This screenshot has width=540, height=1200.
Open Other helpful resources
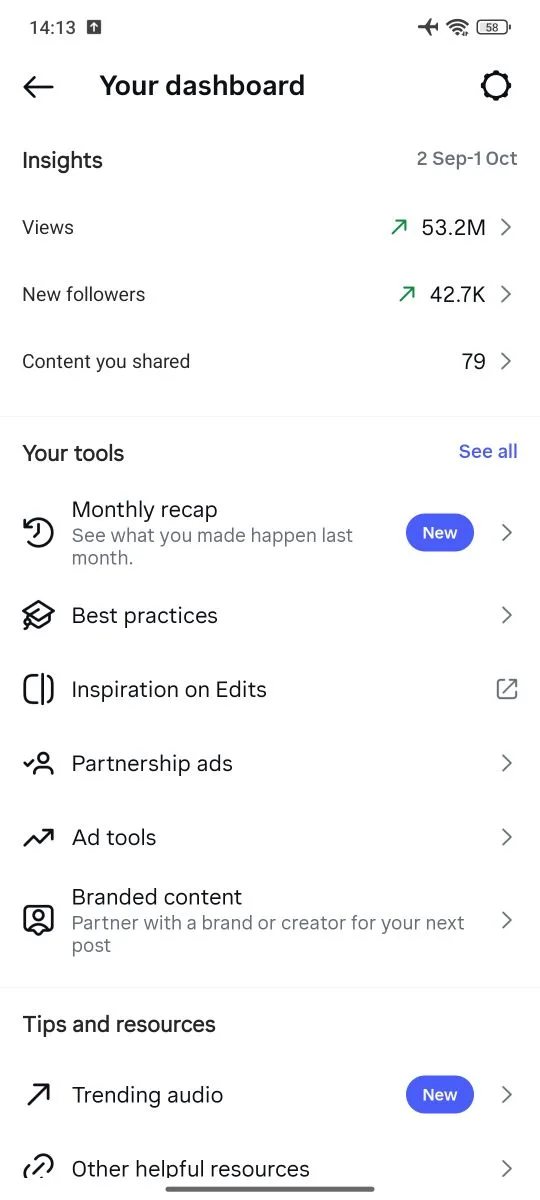(270, 1168)
